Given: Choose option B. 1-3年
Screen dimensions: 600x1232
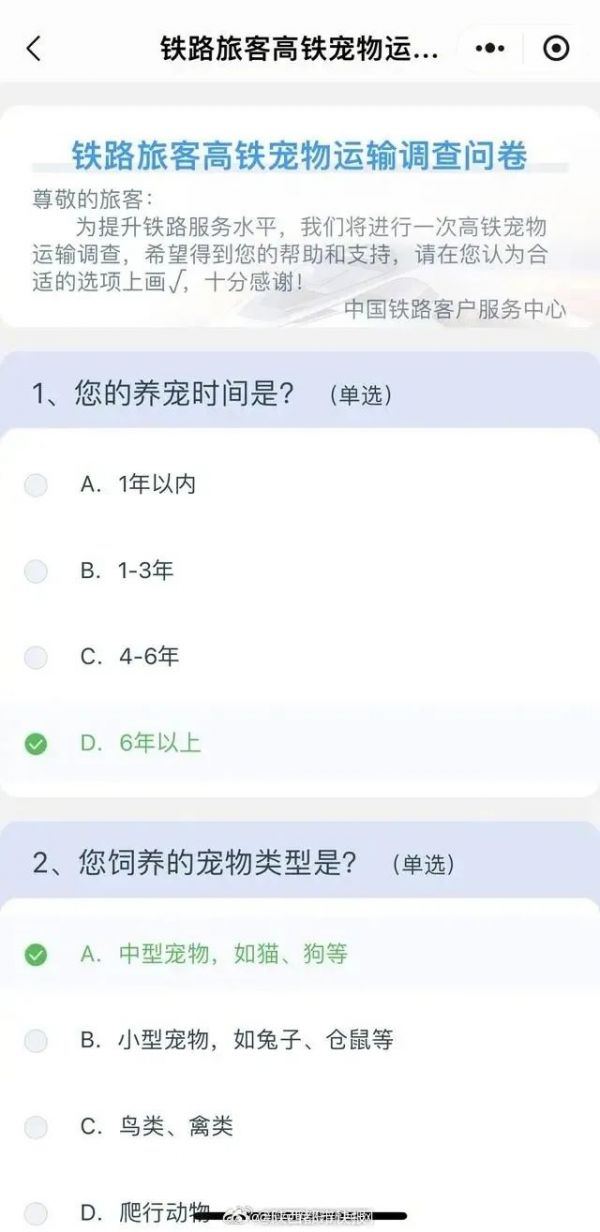Looking at the screenshot, I should [36, 572].
